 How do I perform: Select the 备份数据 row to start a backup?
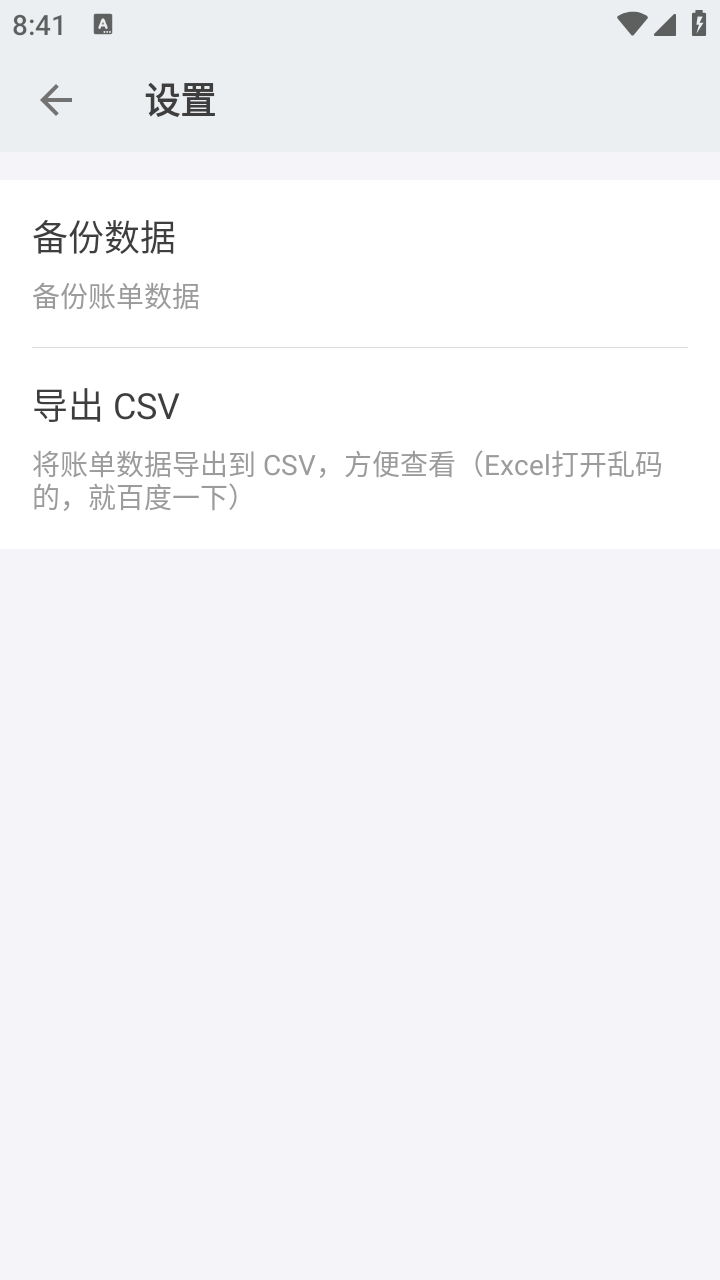tap(360, 263)
